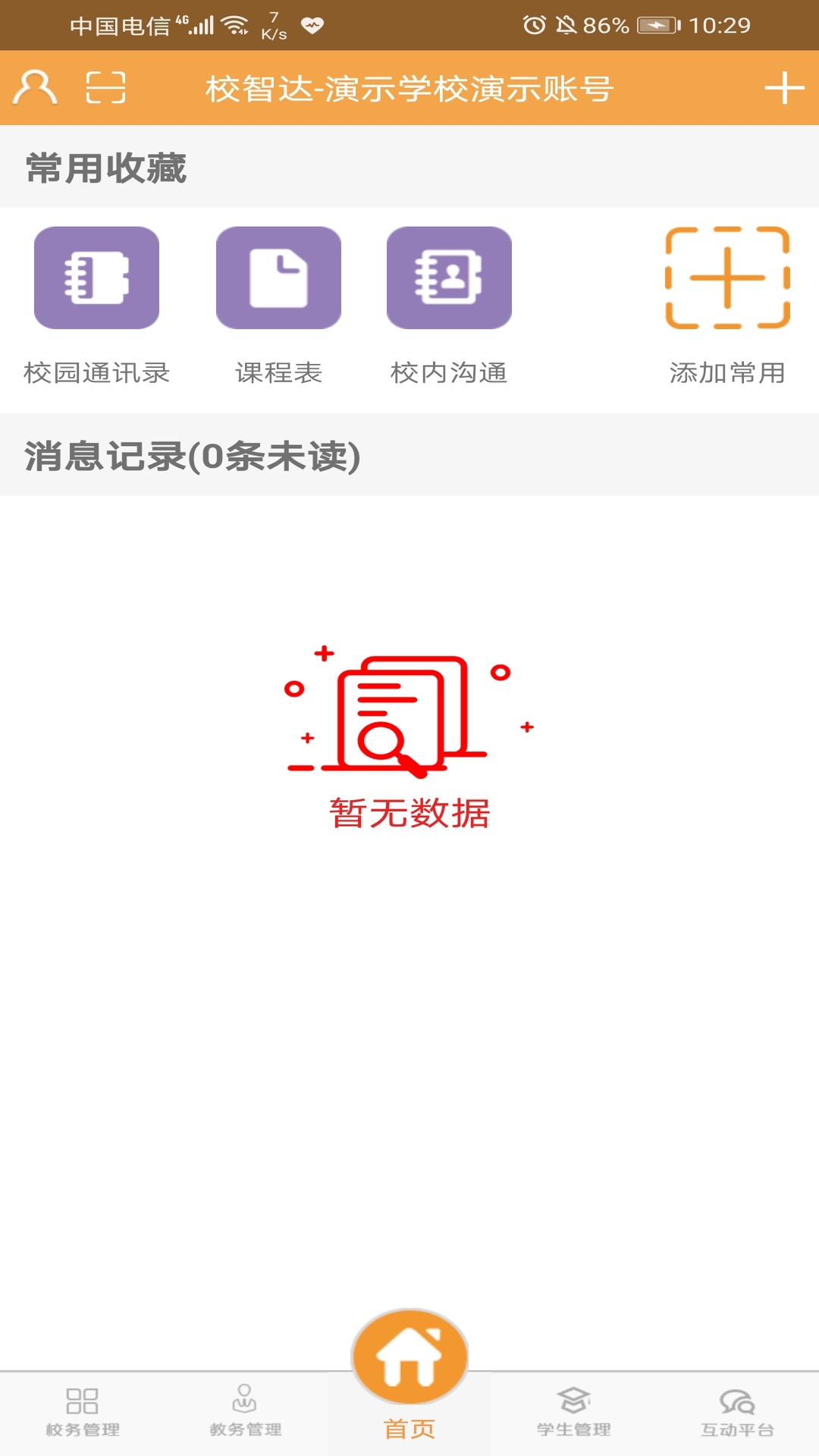
Task: Open the 课程表 (class schedule) icon
Action: (x=280, y=278)
